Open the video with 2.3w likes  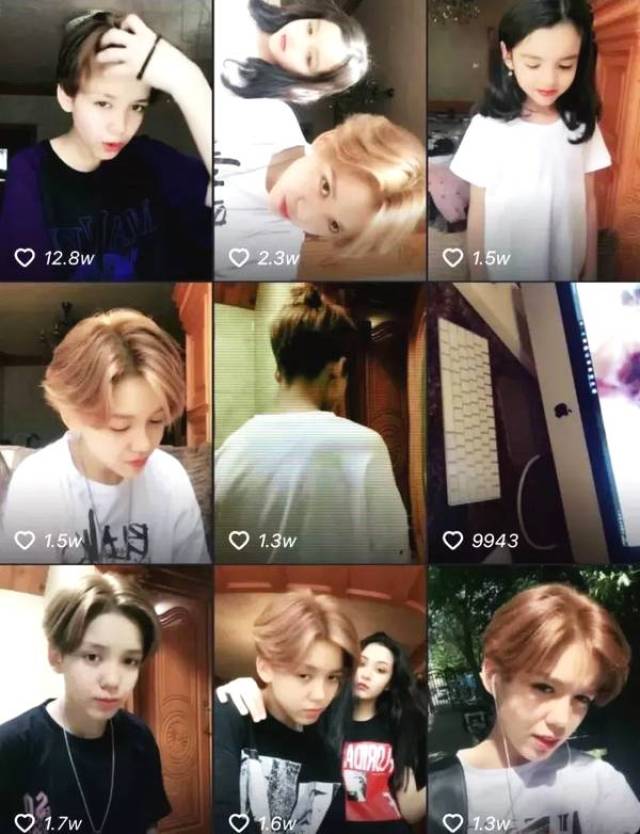pos(320,140)
